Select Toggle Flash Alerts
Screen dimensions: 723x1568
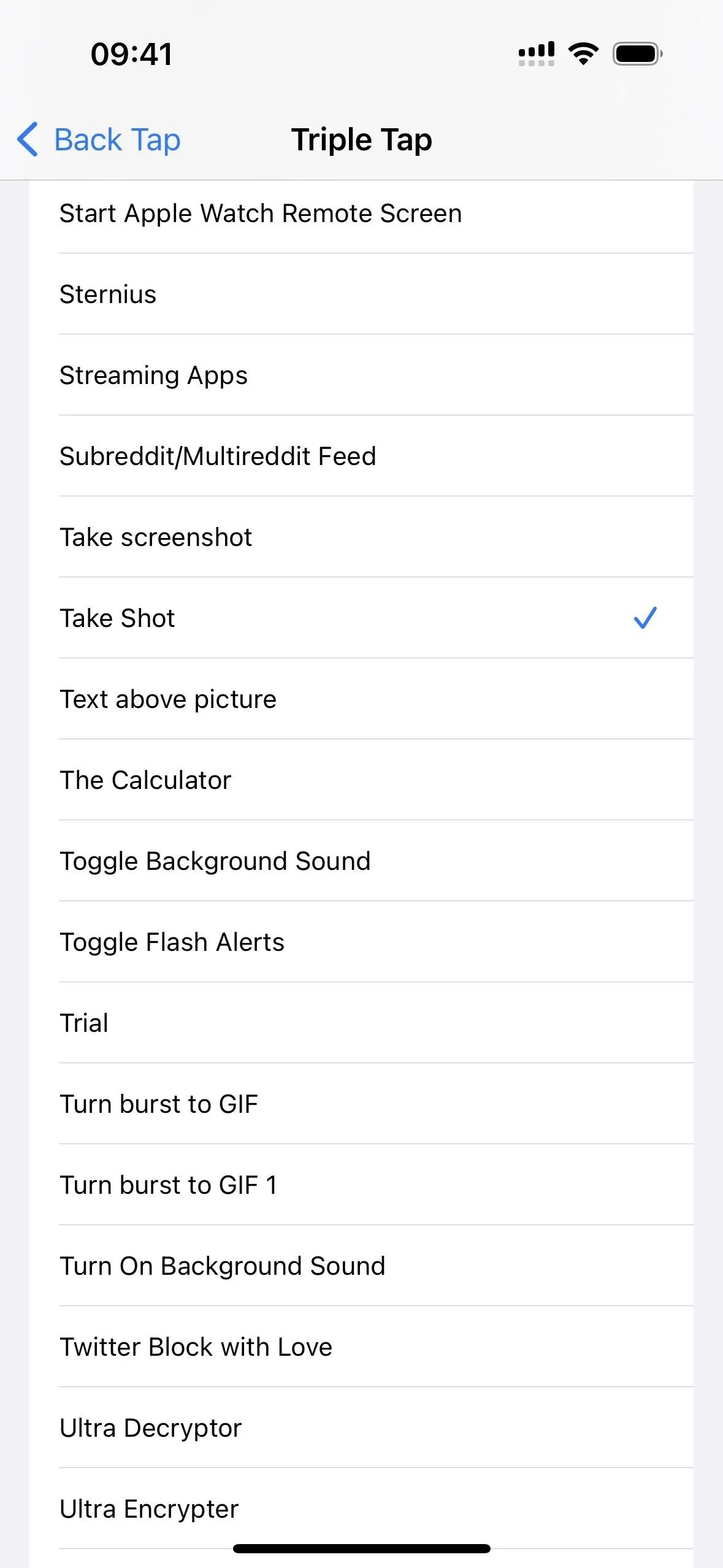click(x=361, y=942)
